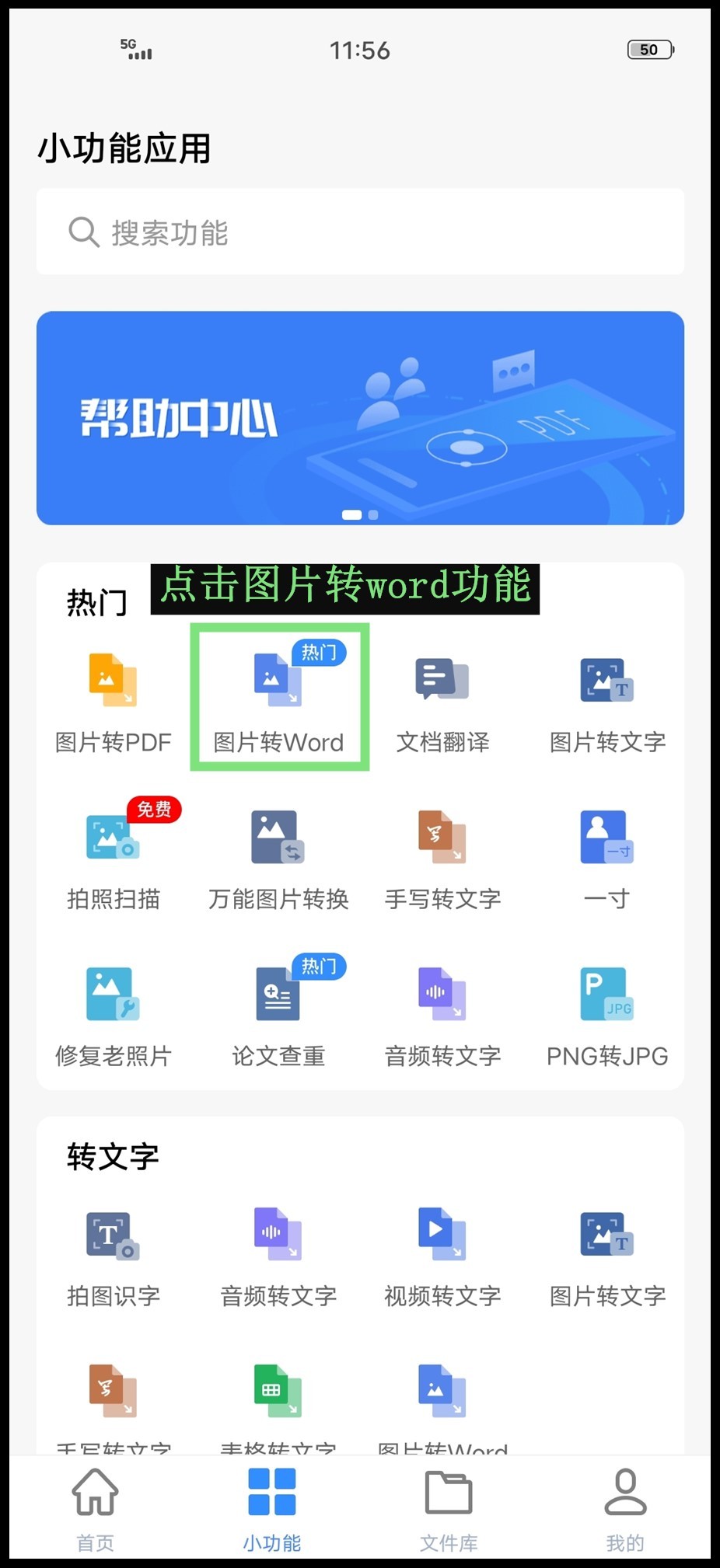Select the 手写转文字 handwriting recognition tool
The width and height of the screenshot is (720, 1568).
(x=441, y=855)
